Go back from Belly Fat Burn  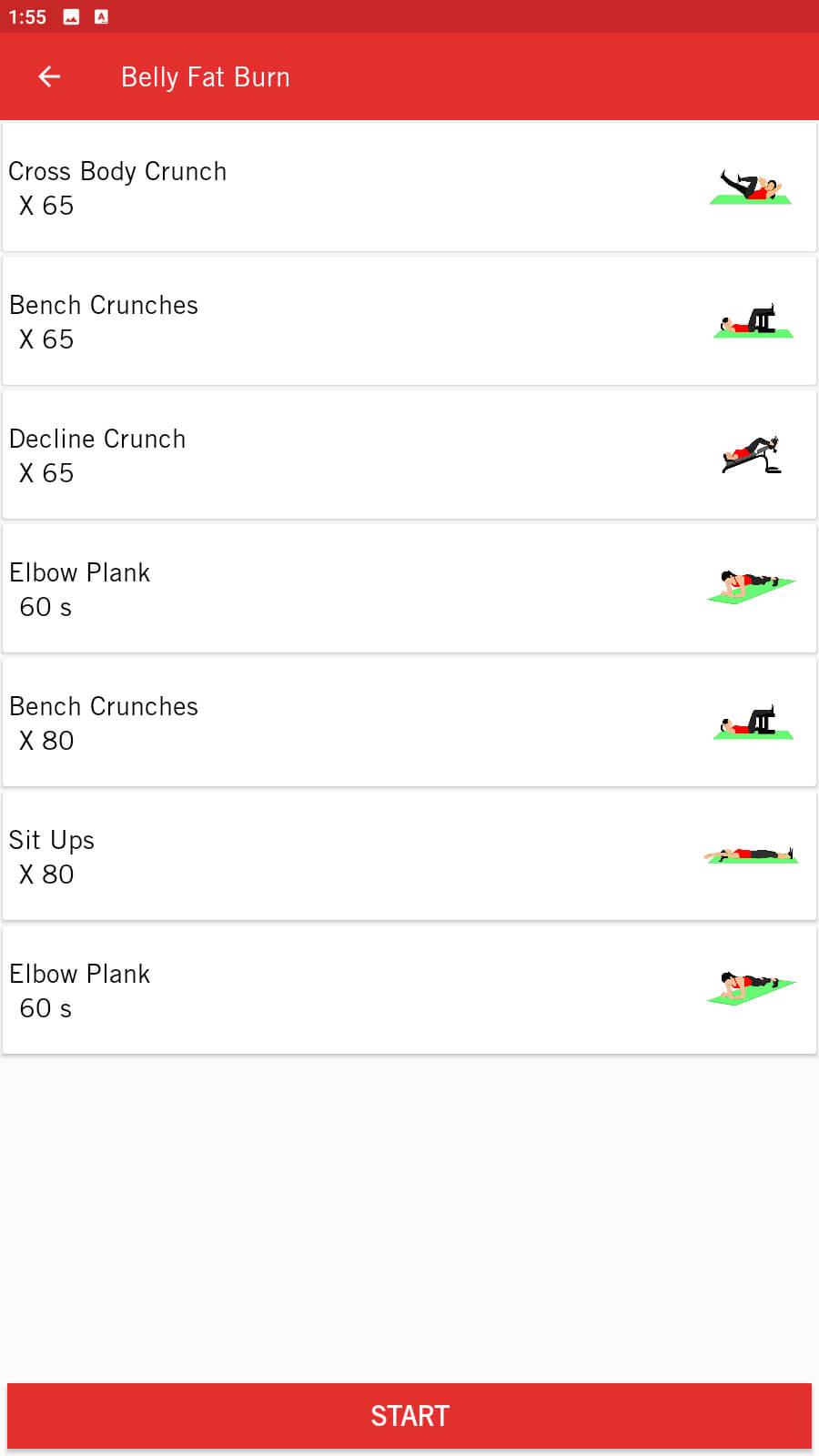click(49, 77)
